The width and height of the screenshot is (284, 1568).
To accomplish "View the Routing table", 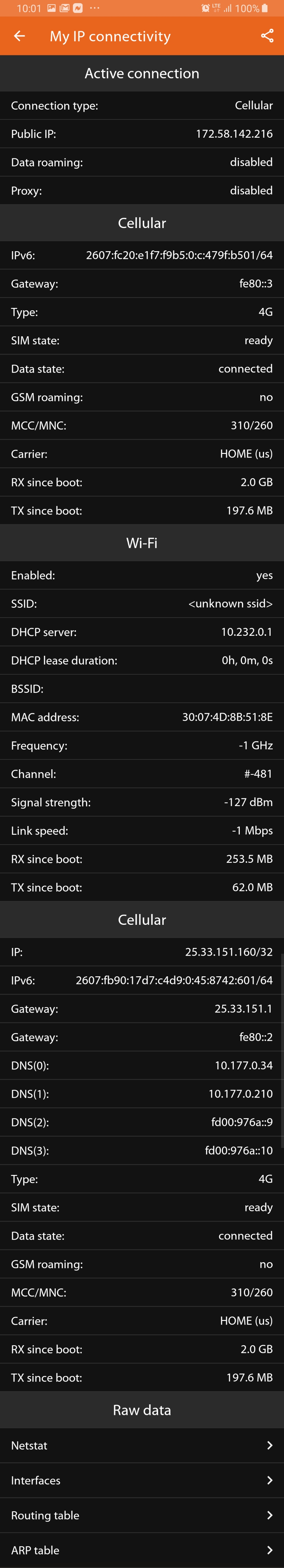I will 141,1515.
